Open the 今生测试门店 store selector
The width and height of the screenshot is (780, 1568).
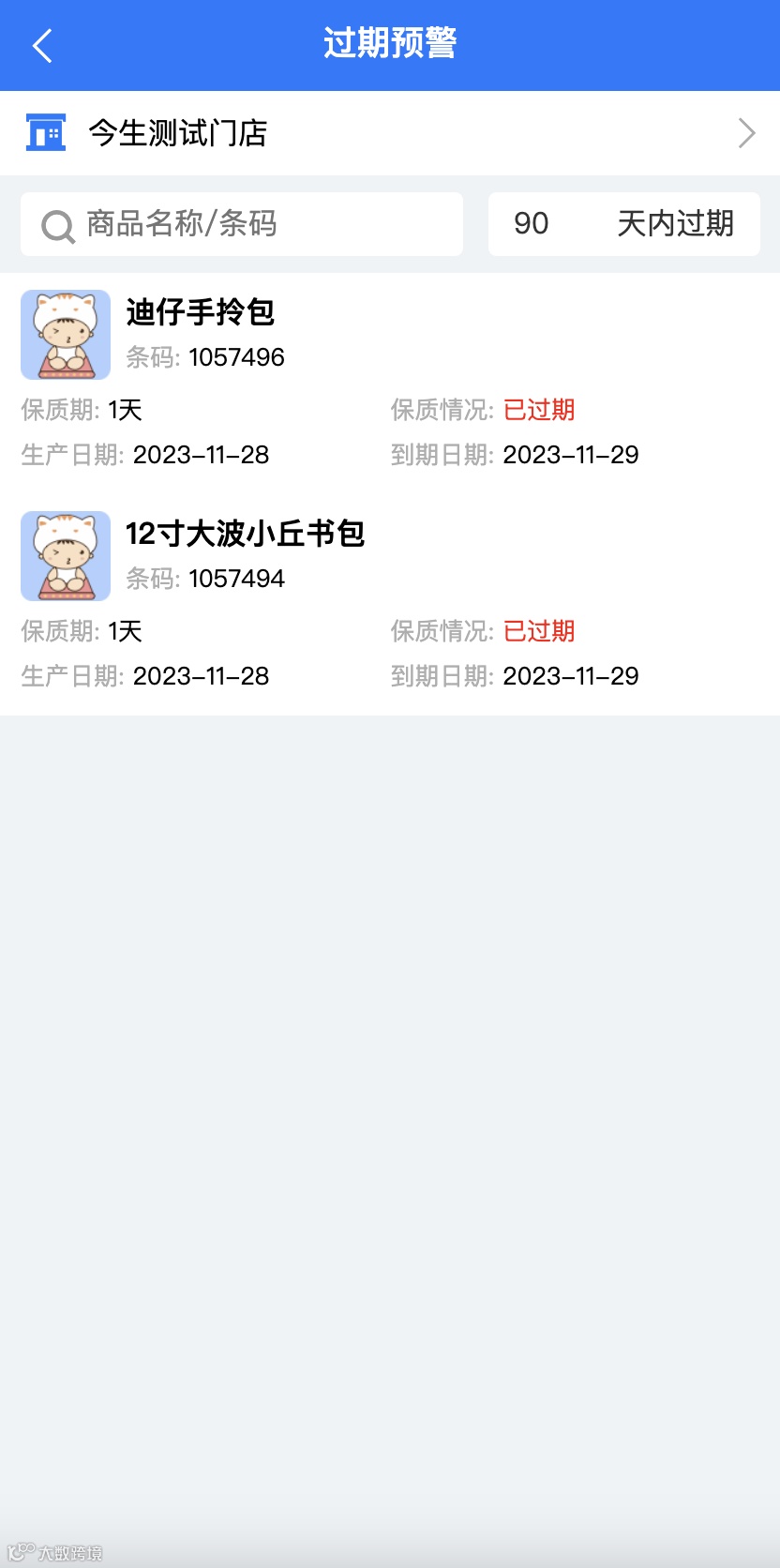click(389, 133)
